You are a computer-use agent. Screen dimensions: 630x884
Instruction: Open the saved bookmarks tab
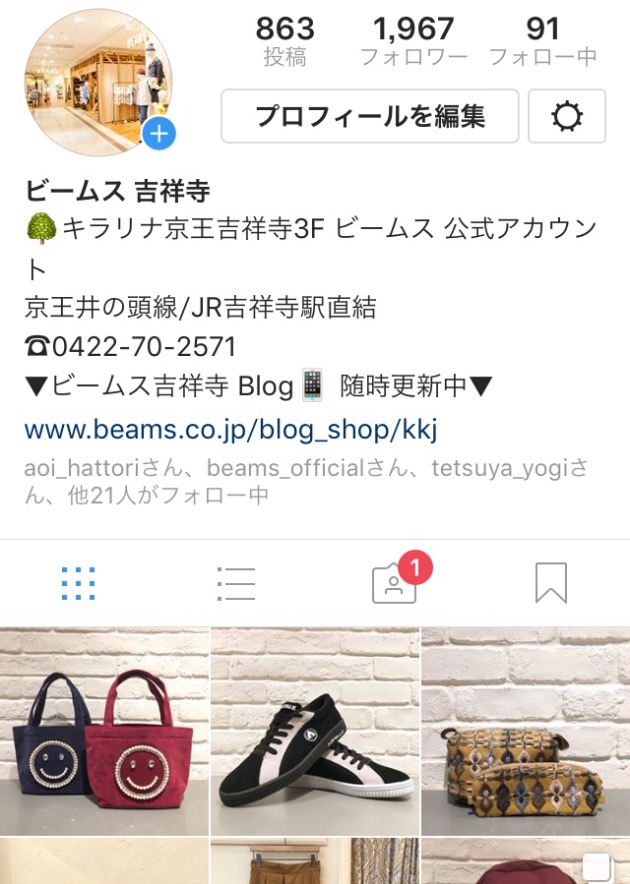click(x=551, y=583)
